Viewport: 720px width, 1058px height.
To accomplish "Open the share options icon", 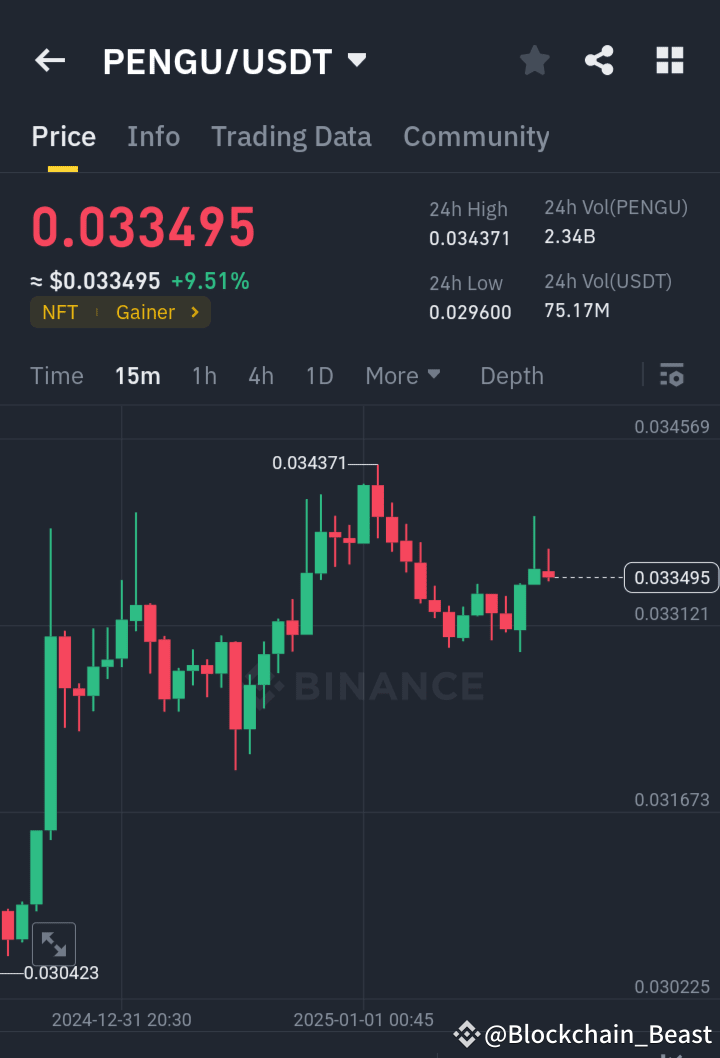I will point(599,60).
